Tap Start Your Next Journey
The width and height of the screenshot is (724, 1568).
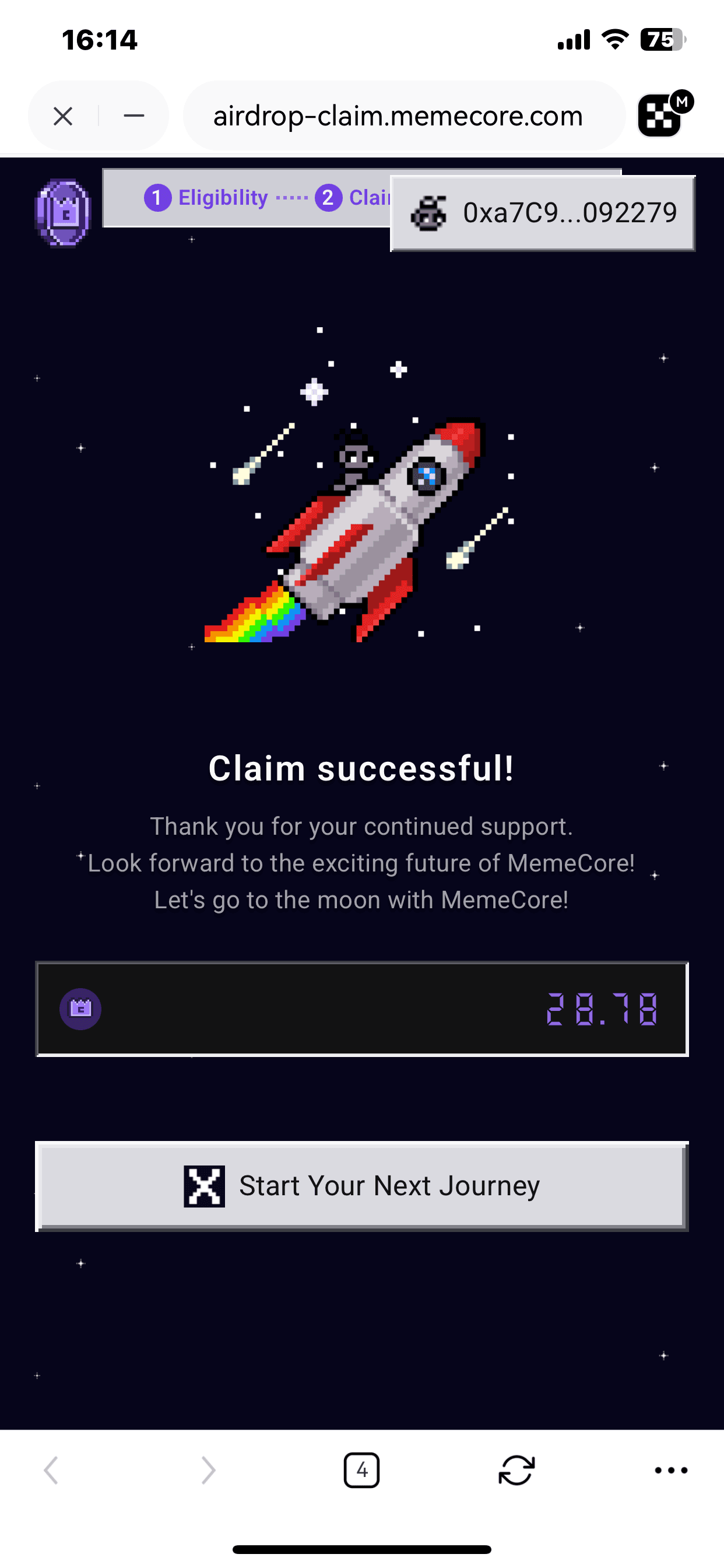pyautogui.click(x=362, y=1186)
